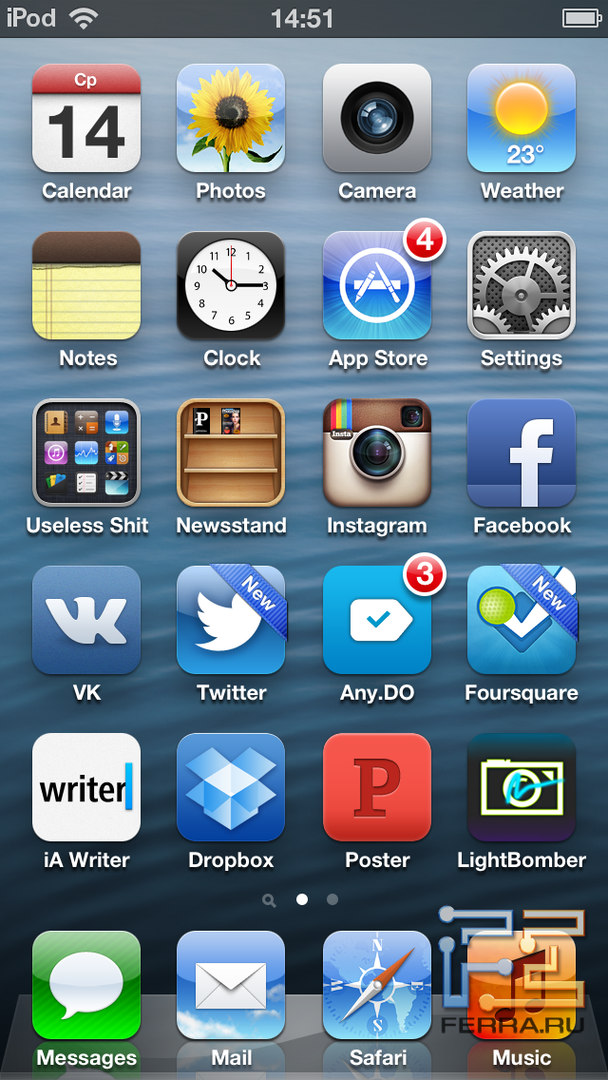This screenshot has width=608, height=1080.
Task: Open Messages in the dock
Action: click(86, 985)
